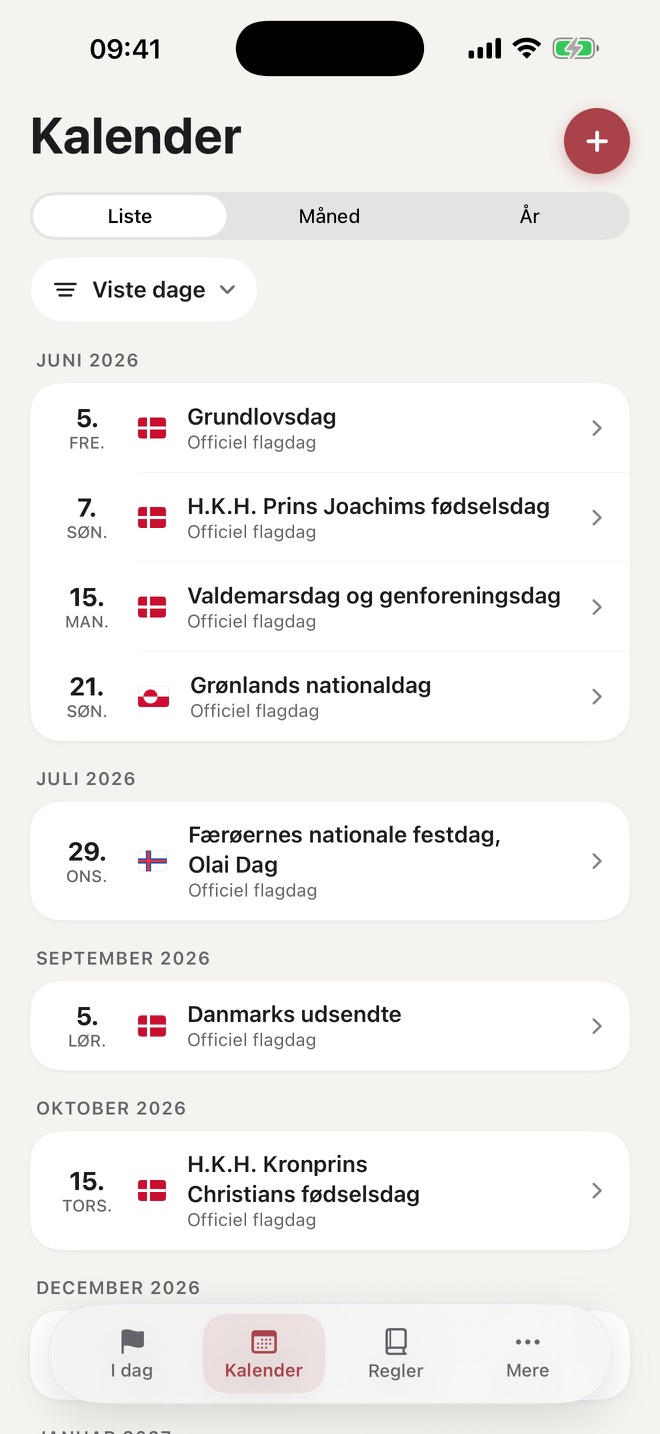Open the Grundlovsdag entry

point(330,428)
